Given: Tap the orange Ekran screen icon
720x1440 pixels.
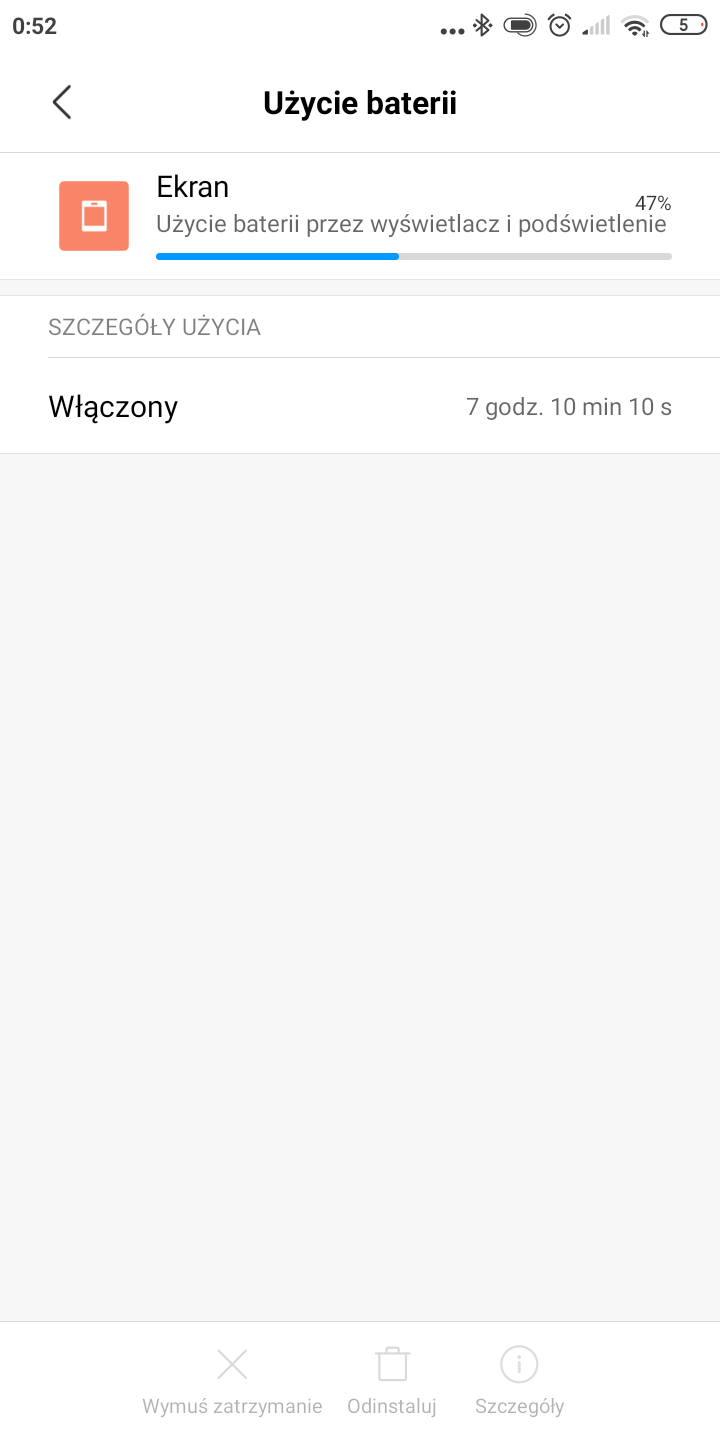Looking at the screenshot, I should coord(93,215).
